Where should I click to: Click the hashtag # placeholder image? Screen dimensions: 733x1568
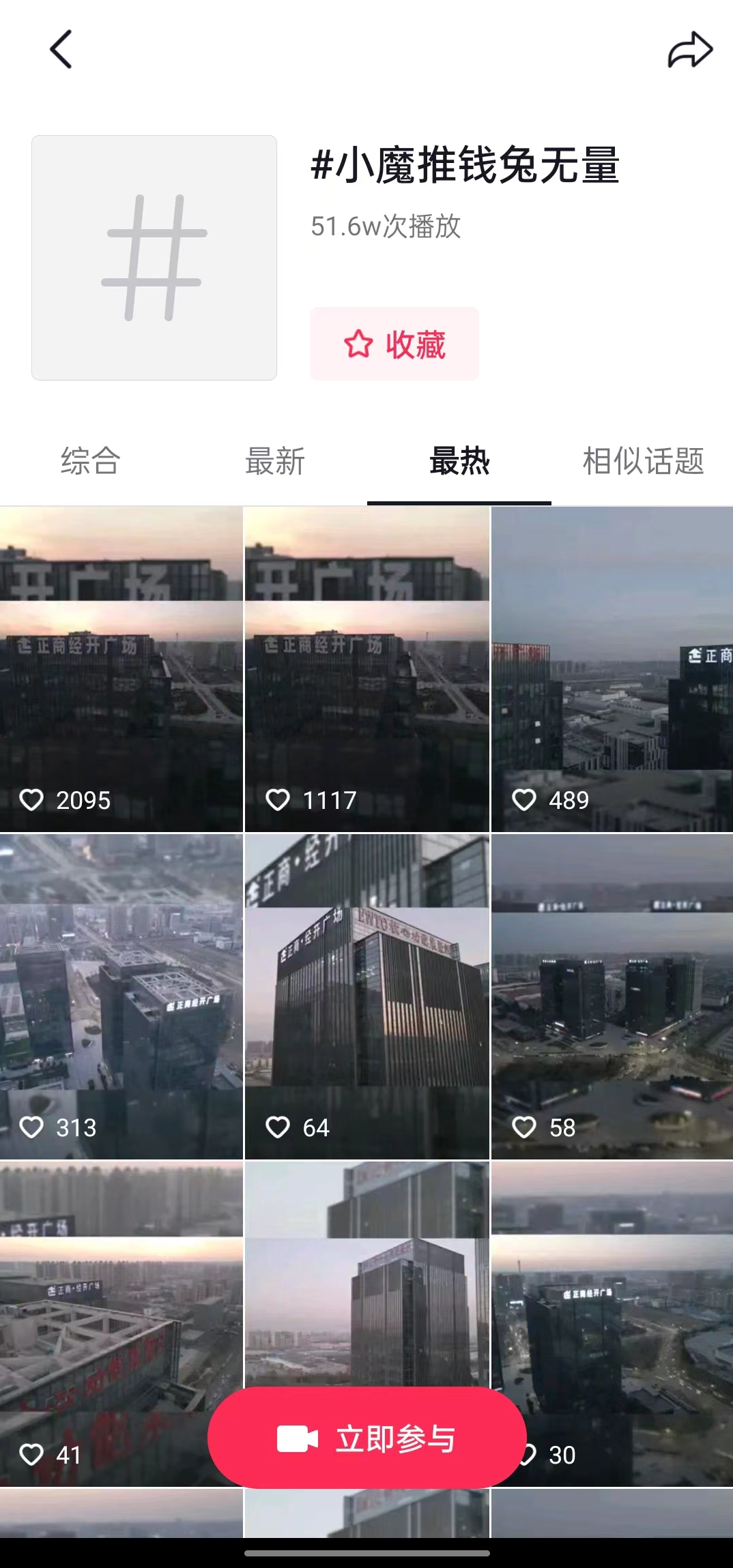[154, 257]
